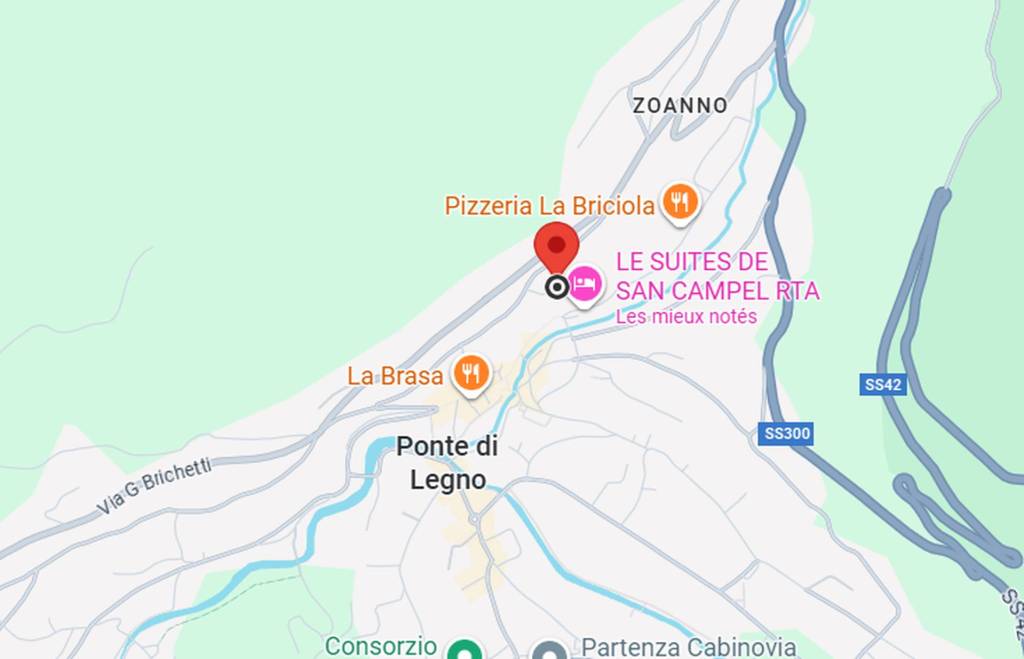Image resolution: width=1024 pixels, height=659 pixels.
Task: Select the La Brasa restaurant marker
Action: 470,374
